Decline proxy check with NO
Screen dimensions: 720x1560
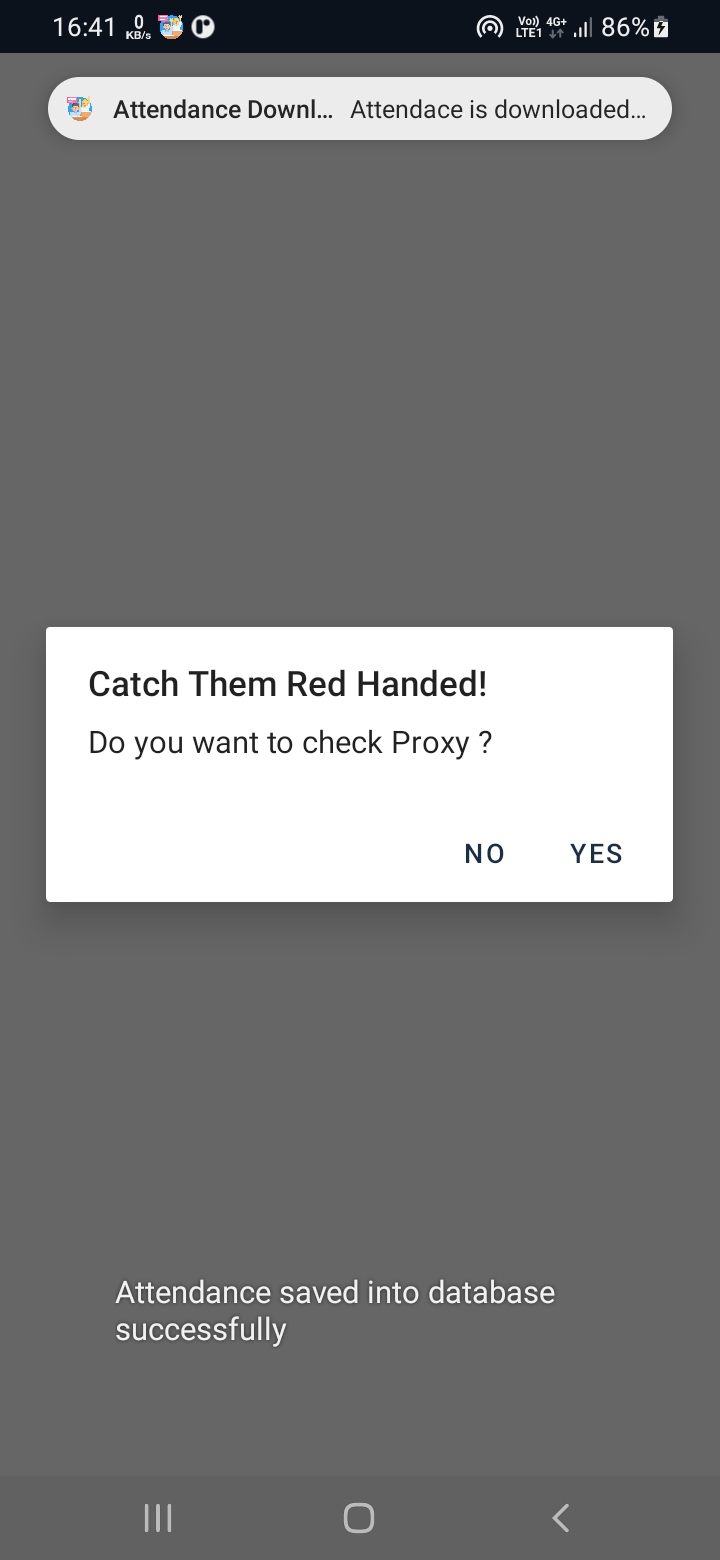click(485, 853)
